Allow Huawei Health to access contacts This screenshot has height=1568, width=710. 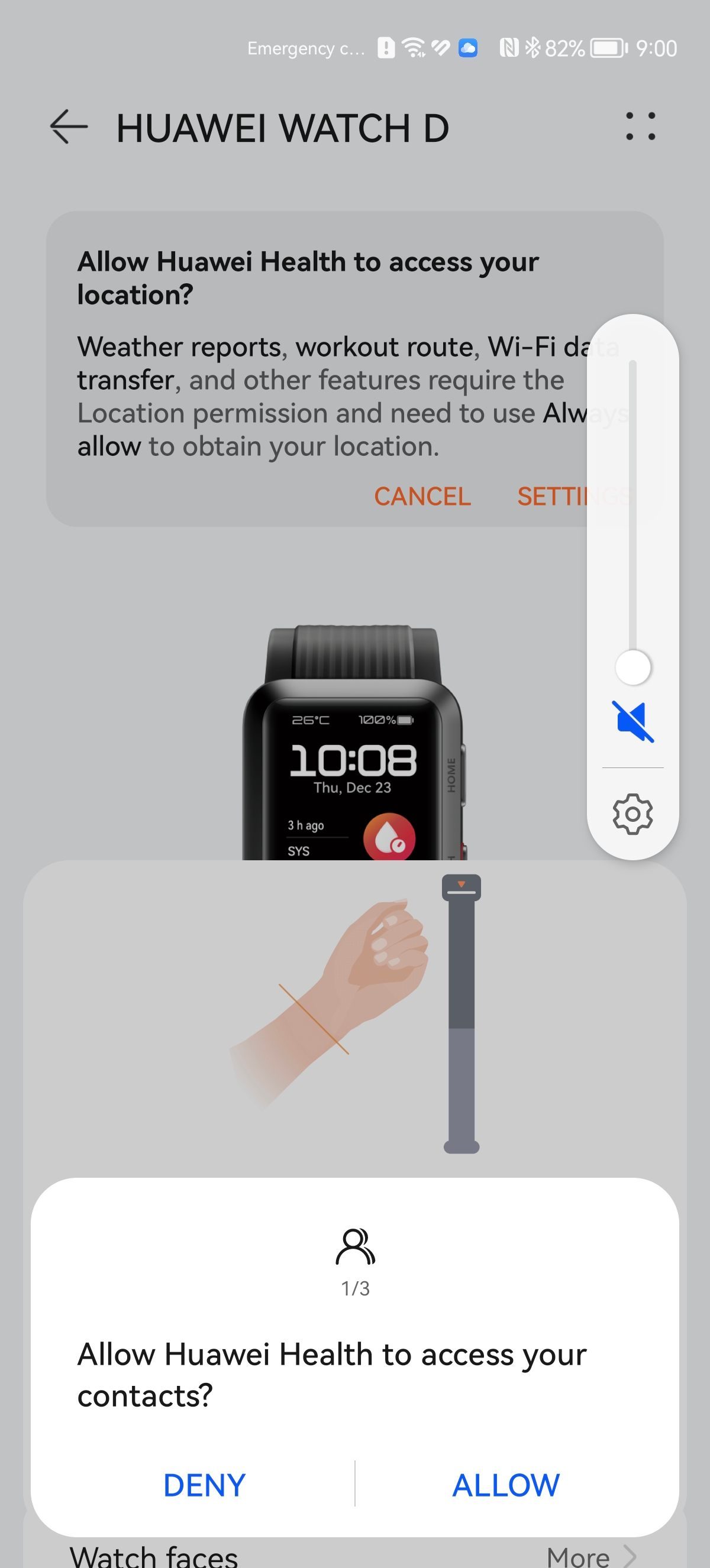tap(506, 1485)
